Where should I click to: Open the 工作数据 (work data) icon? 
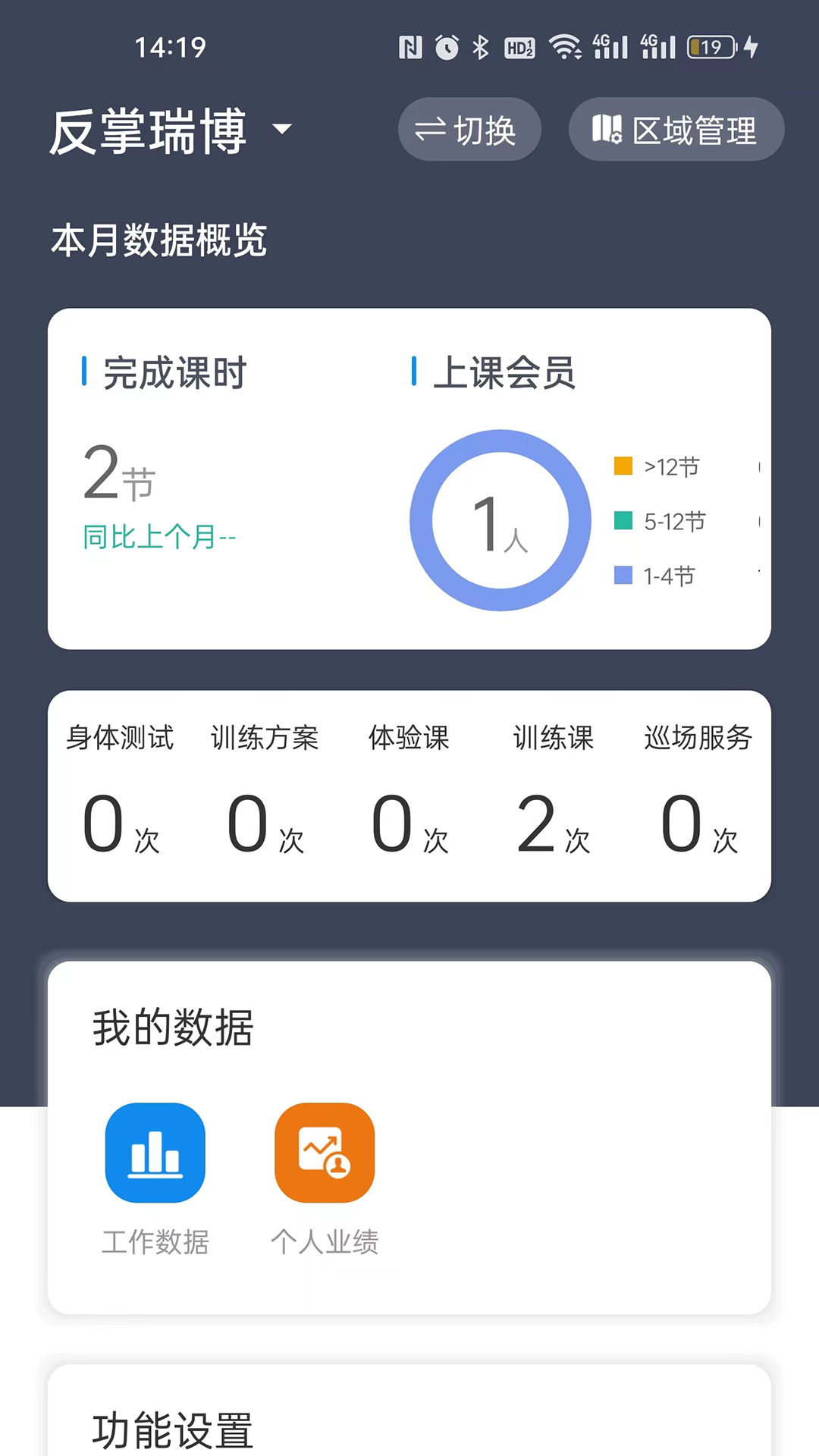[x=155, y=1153]
